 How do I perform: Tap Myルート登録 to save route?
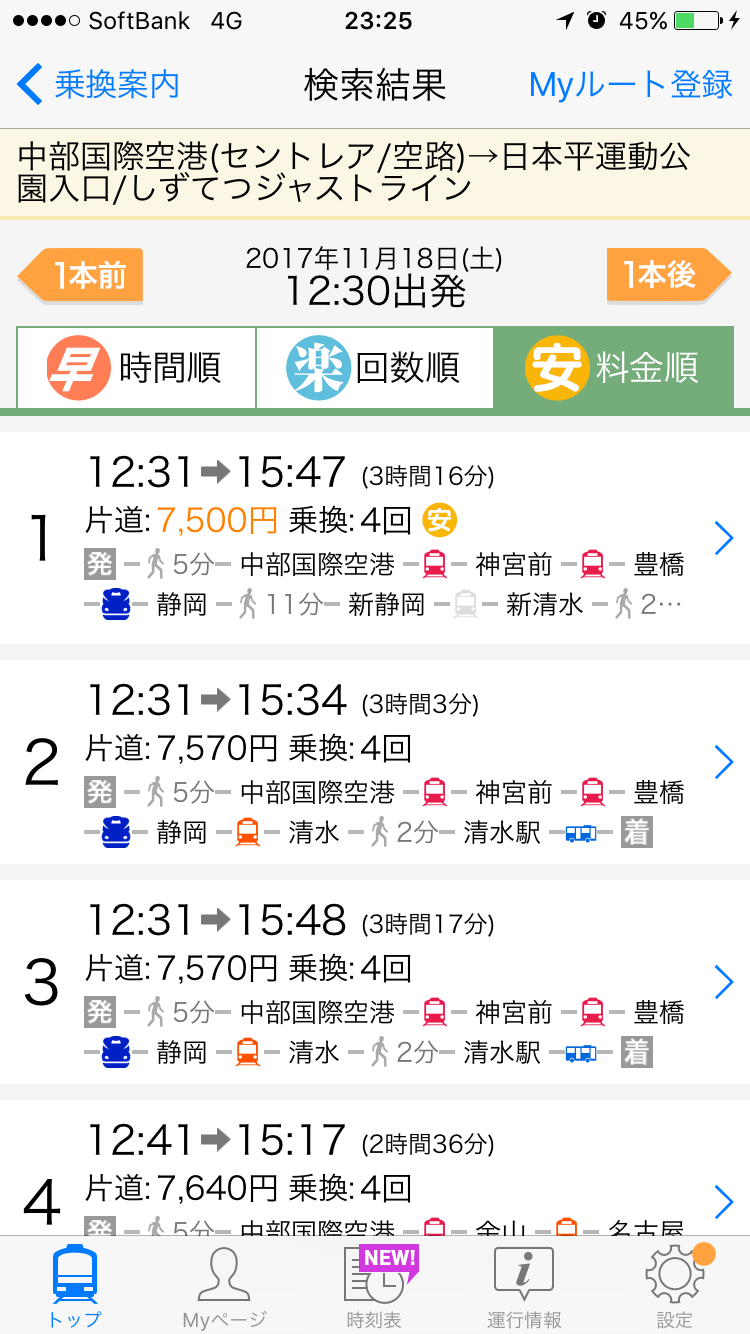pyautogui.click(x=630, y=85)
